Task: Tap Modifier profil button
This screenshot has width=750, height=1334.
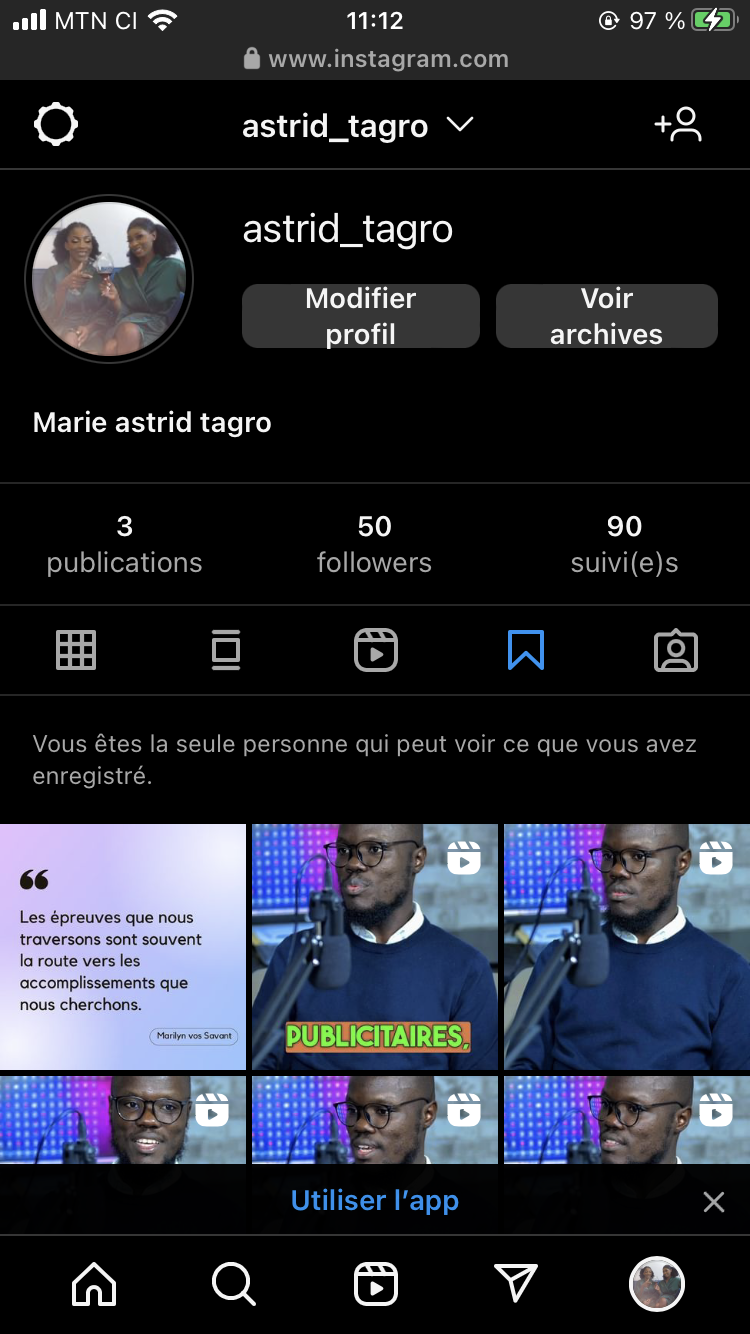Action: 360,316
